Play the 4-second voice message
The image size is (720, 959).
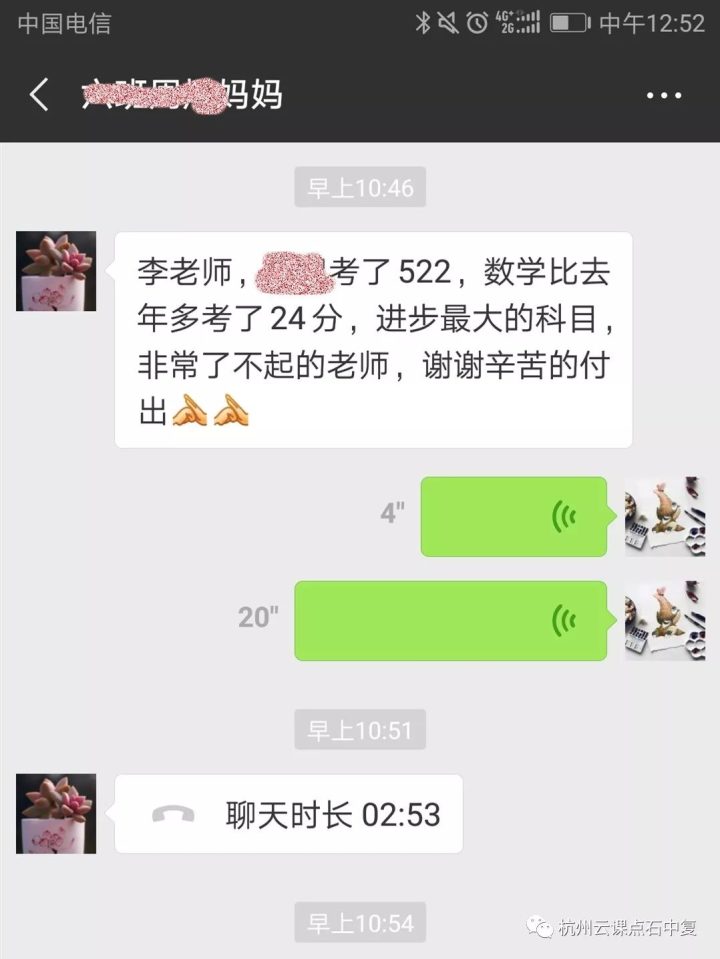(513, 516)
